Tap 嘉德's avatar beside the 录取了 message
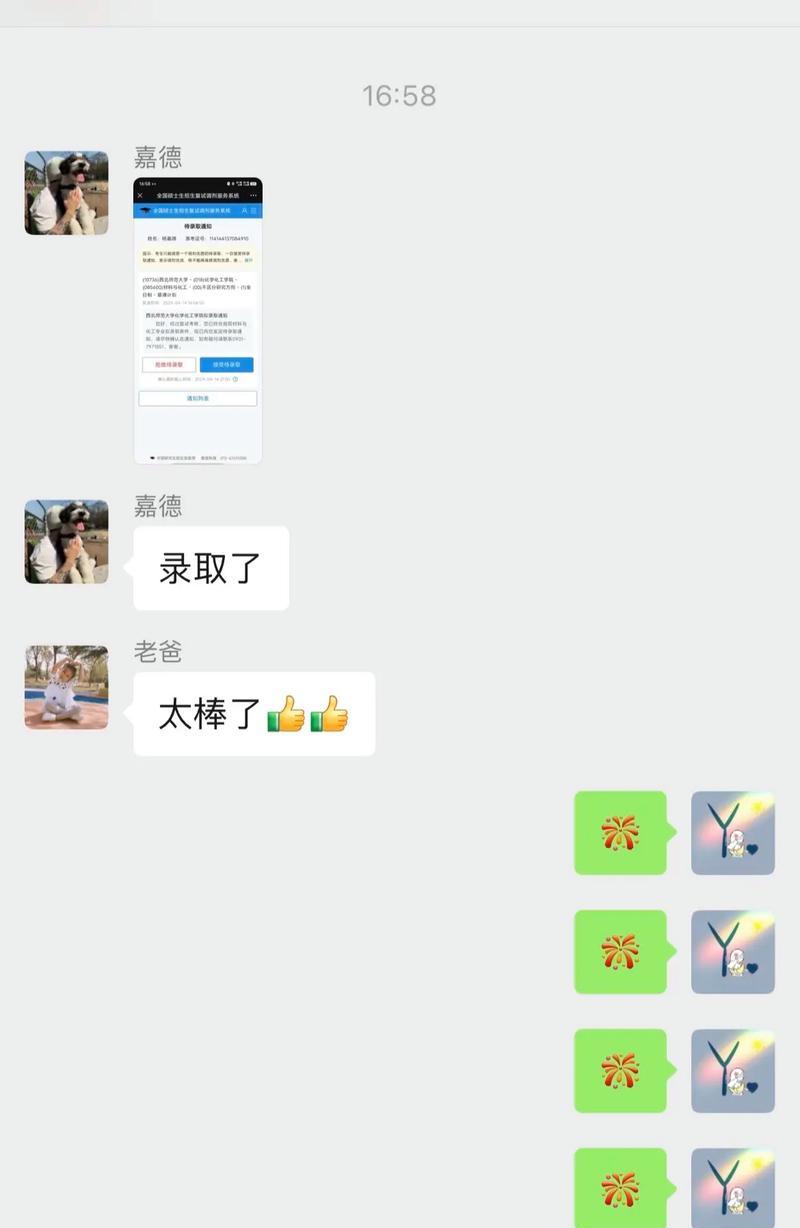This screenshot has width=800, height=1228. 66,541
